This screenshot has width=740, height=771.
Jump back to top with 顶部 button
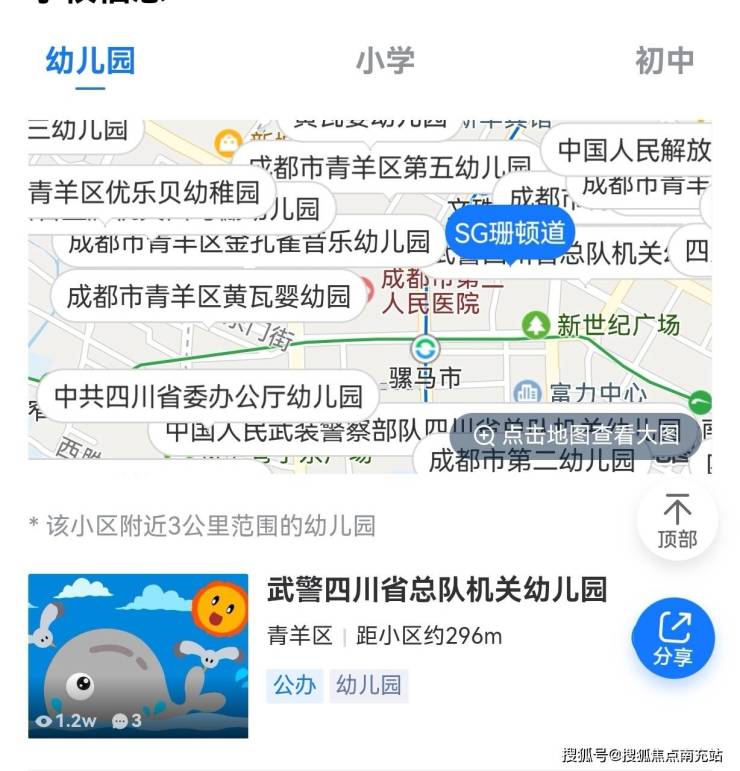(677, 521)
